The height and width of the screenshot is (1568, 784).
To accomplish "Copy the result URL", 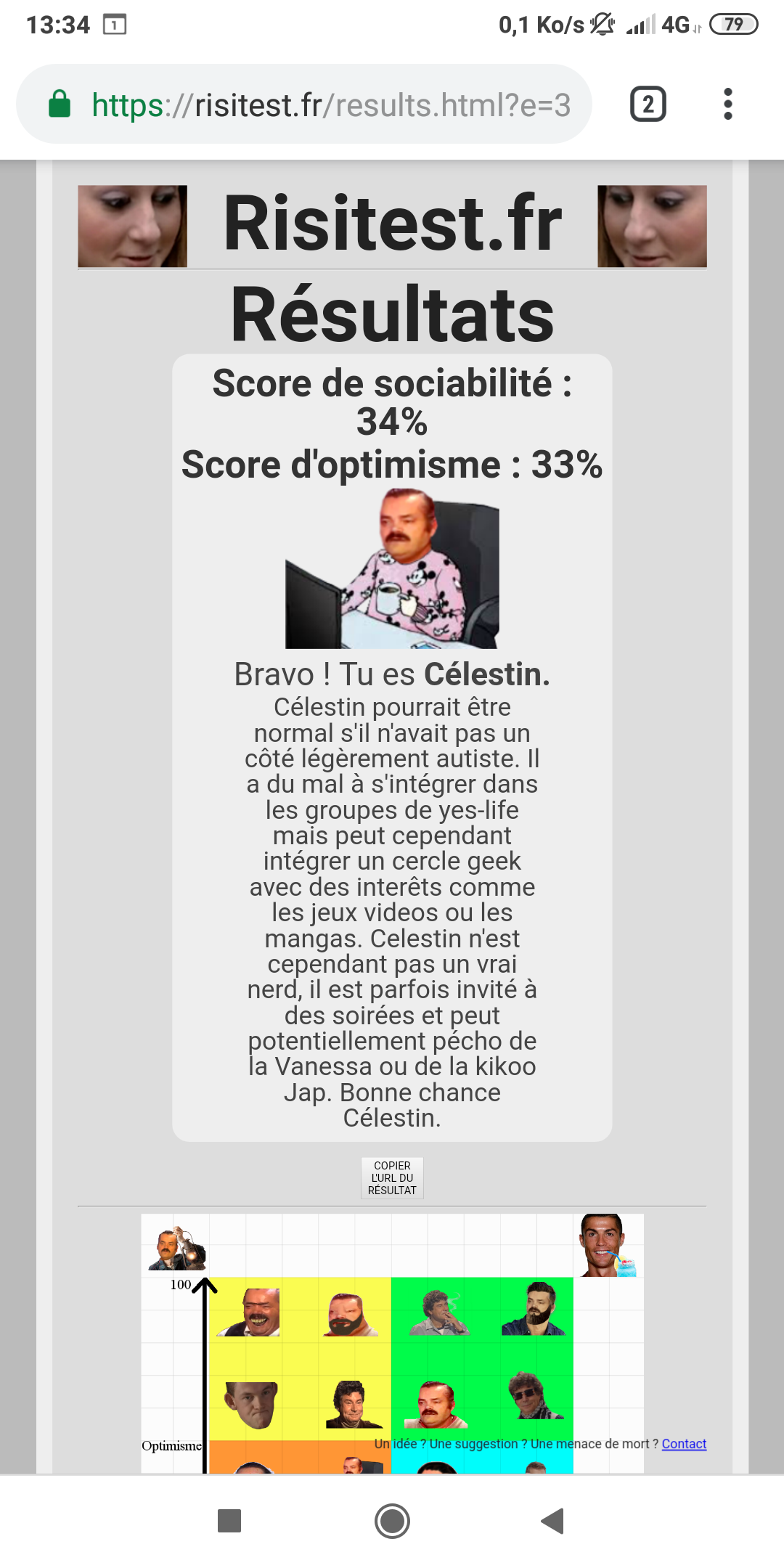I will click(x=392, y=1177).
